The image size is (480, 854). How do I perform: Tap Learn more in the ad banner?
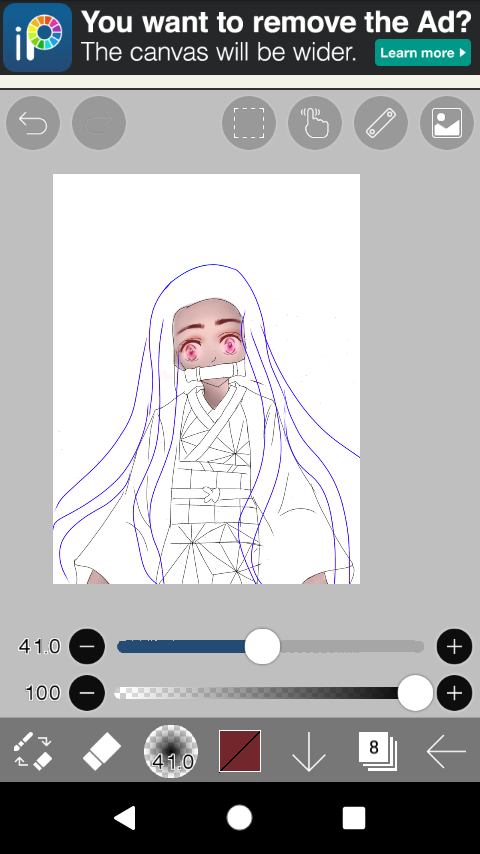coord(423,53)
